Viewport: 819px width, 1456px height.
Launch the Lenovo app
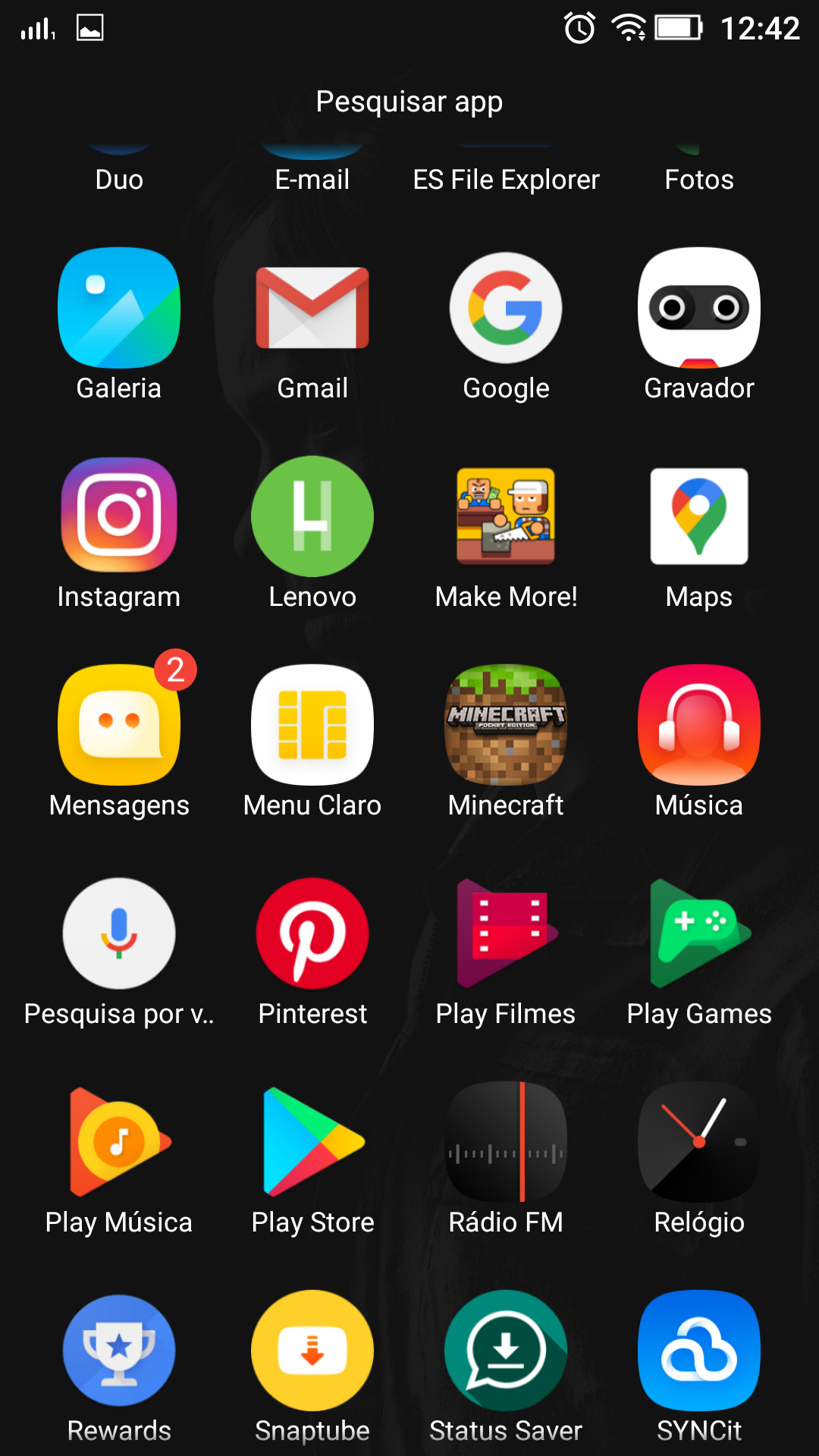312,516
